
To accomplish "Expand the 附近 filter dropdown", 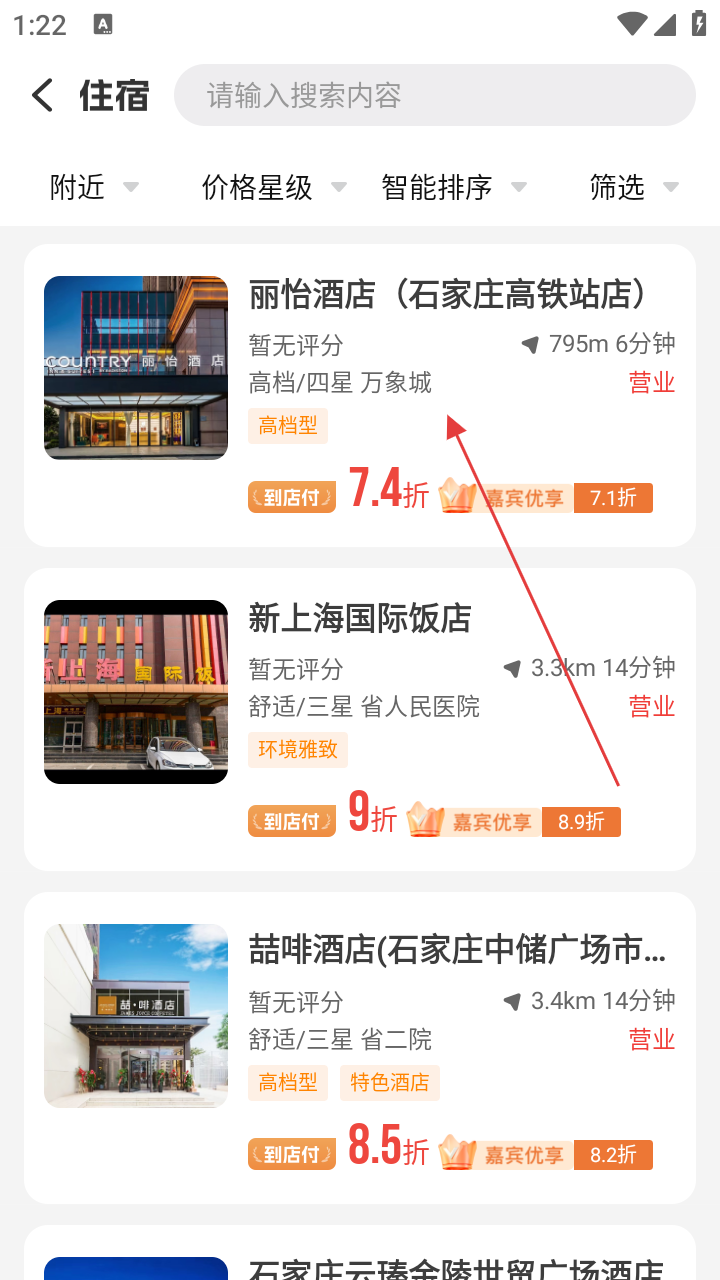I will pos(94,187).
